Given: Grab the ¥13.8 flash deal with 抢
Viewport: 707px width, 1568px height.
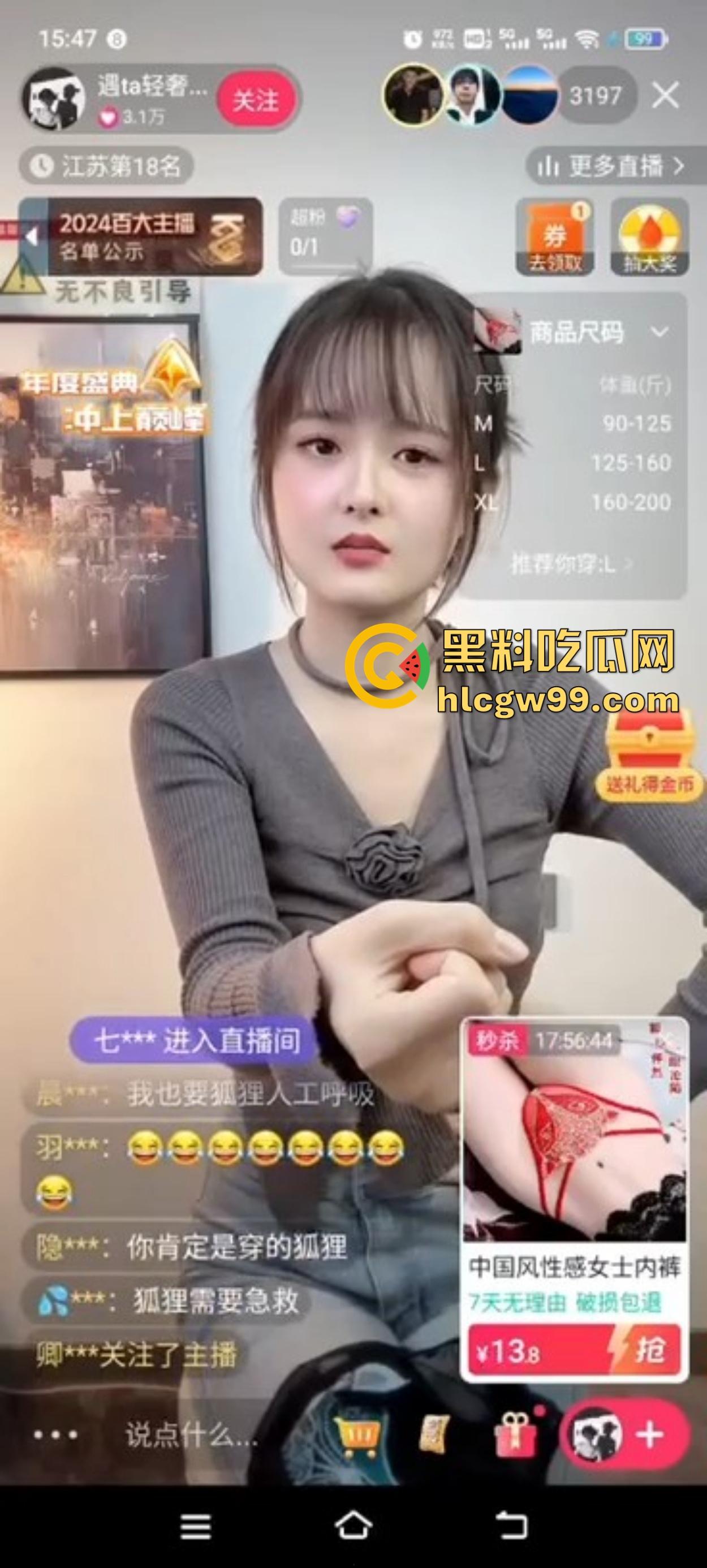Looking at the screenshot, I should click(648, 1351).
